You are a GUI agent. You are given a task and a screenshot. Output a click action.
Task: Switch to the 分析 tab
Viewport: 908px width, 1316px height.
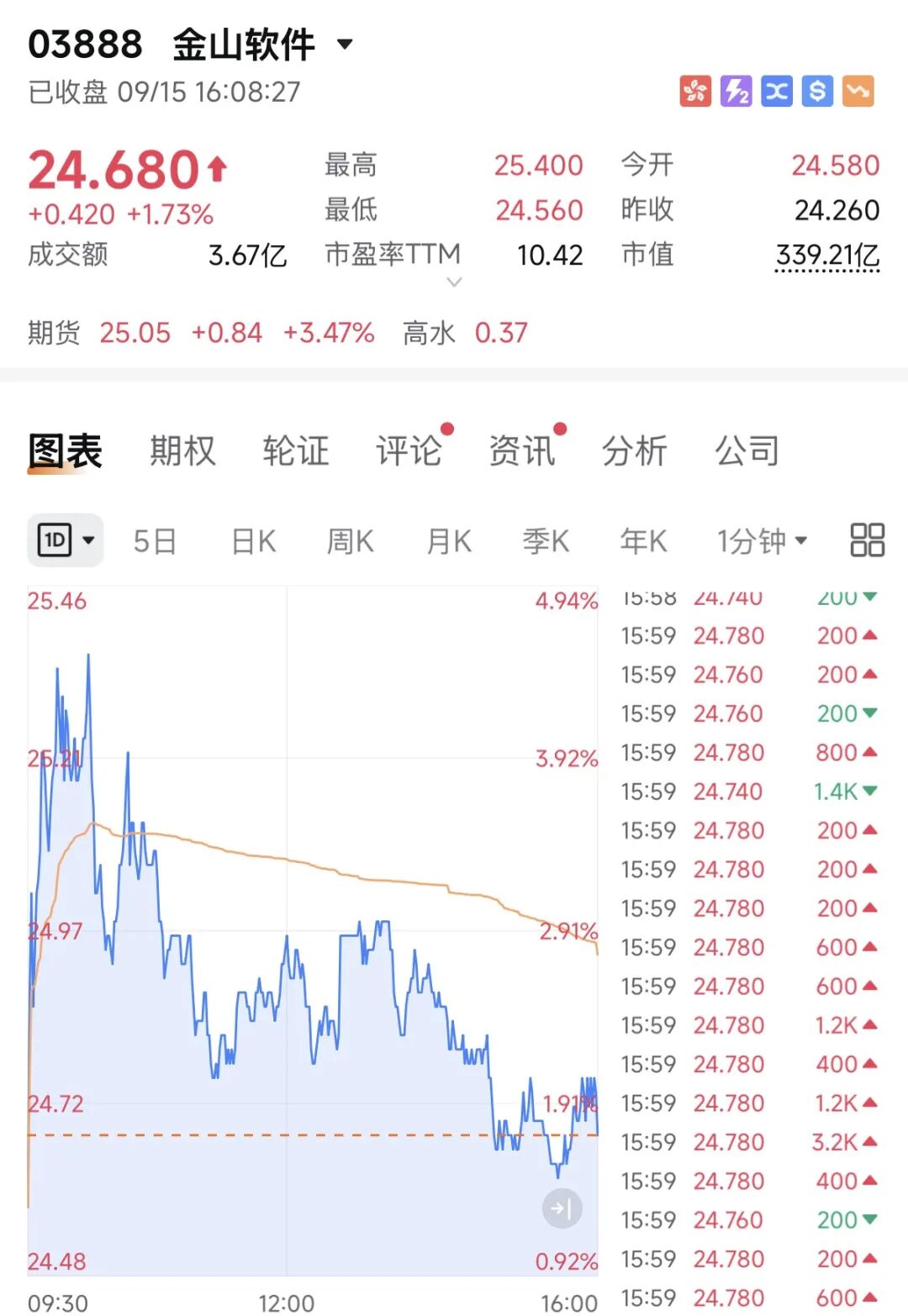(x=634, y=451)
